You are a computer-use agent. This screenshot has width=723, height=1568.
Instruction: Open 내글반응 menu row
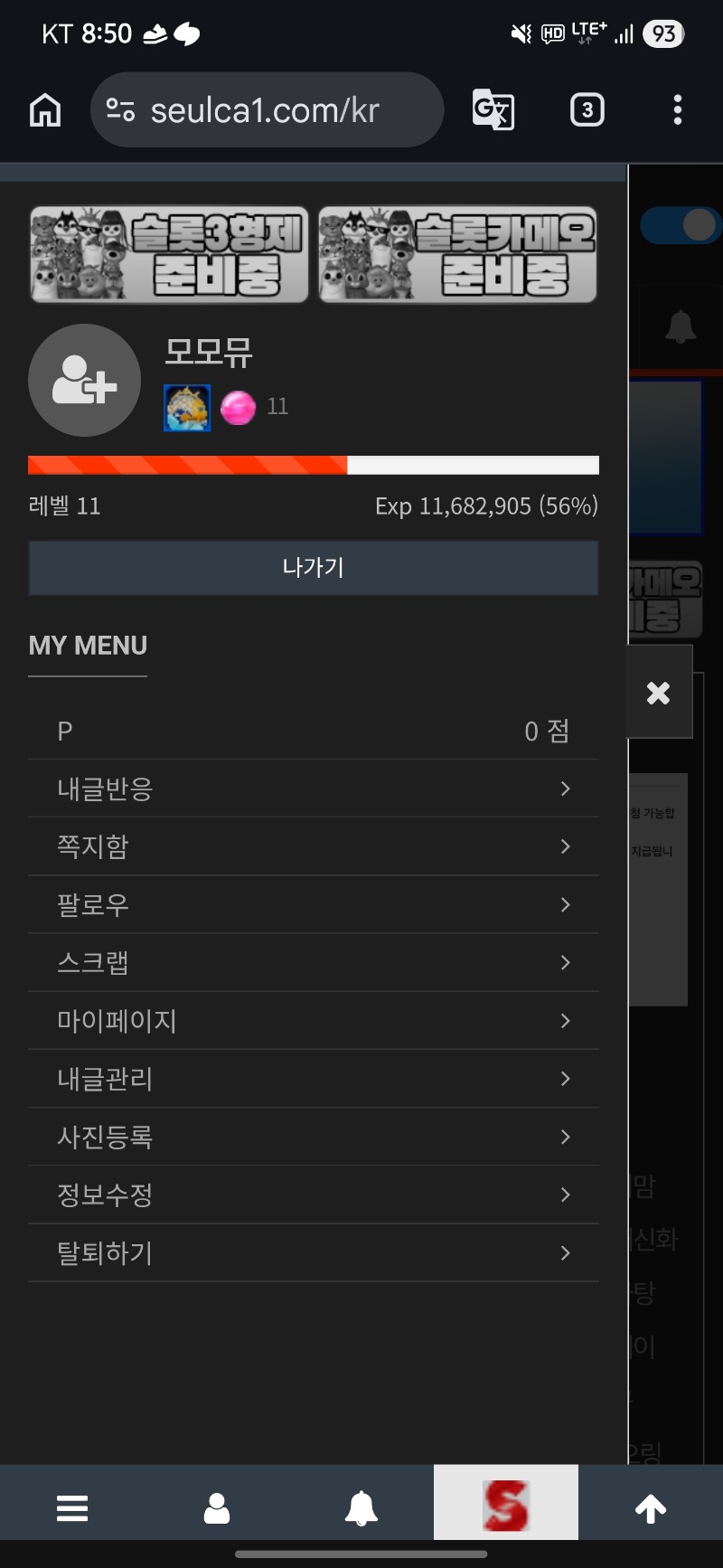(313, 789)
